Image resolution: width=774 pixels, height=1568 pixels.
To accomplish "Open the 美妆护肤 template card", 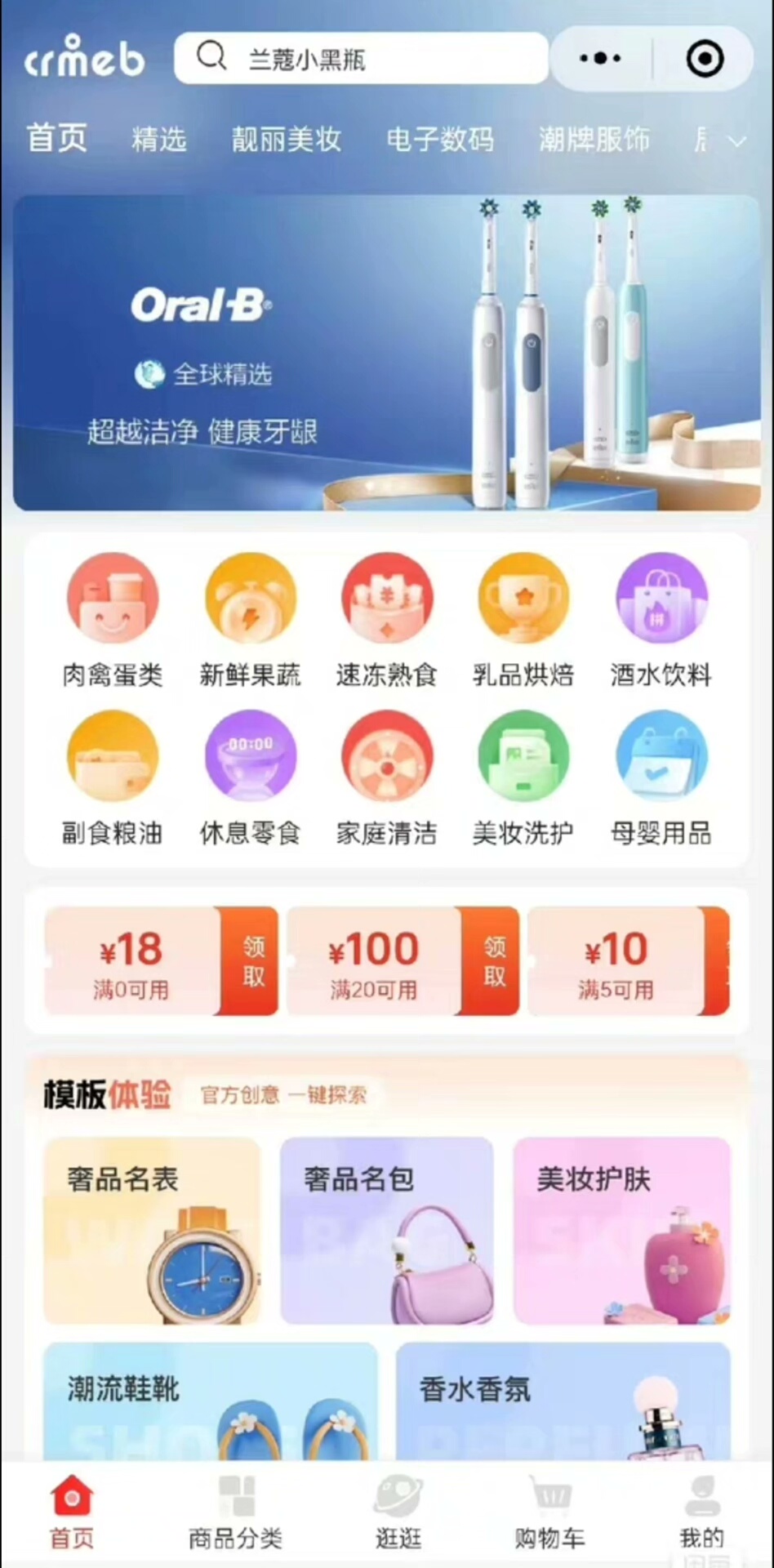I will tap(621, 1230).
